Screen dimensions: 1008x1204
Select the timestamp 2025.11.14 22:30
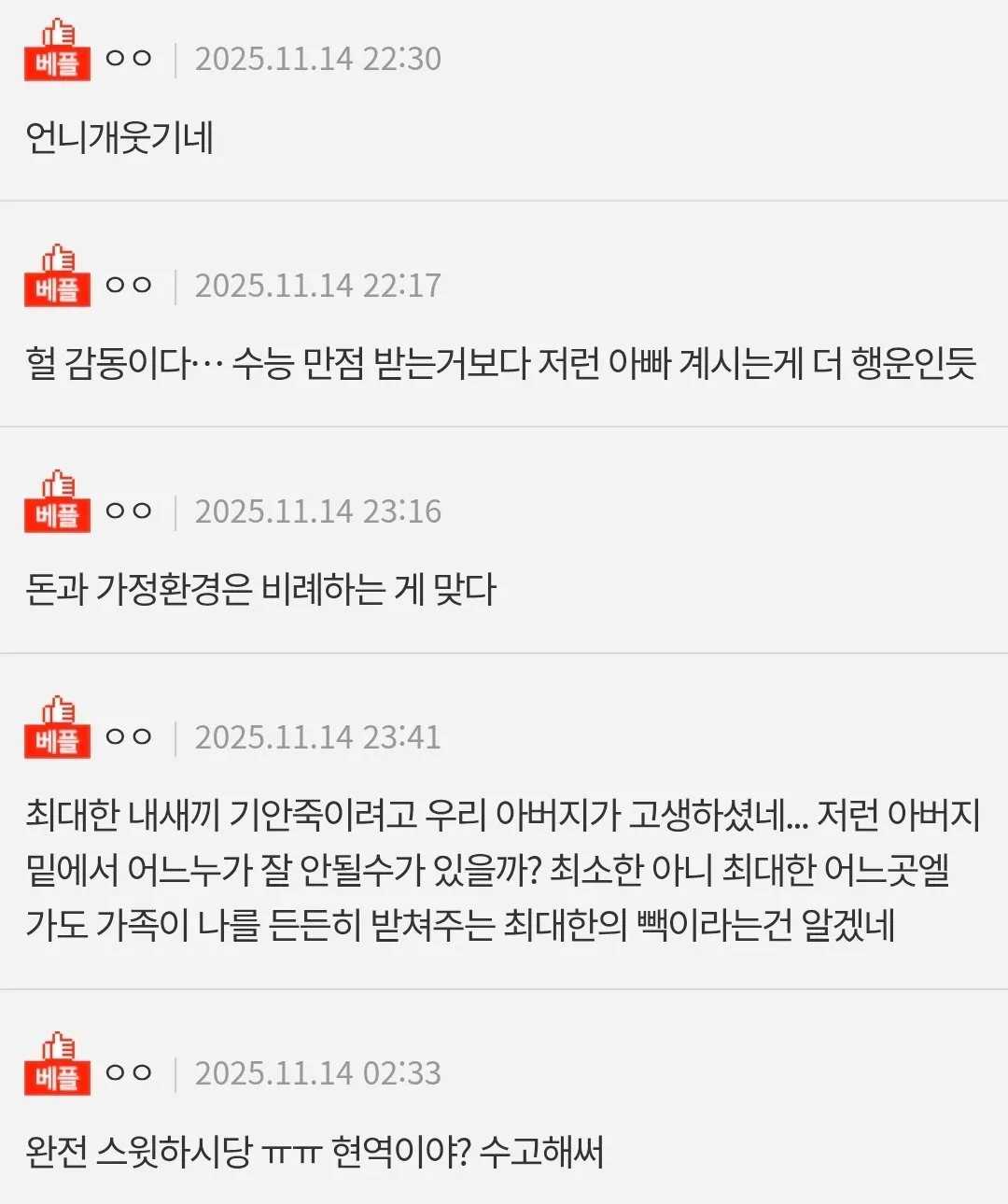point(317,61)
